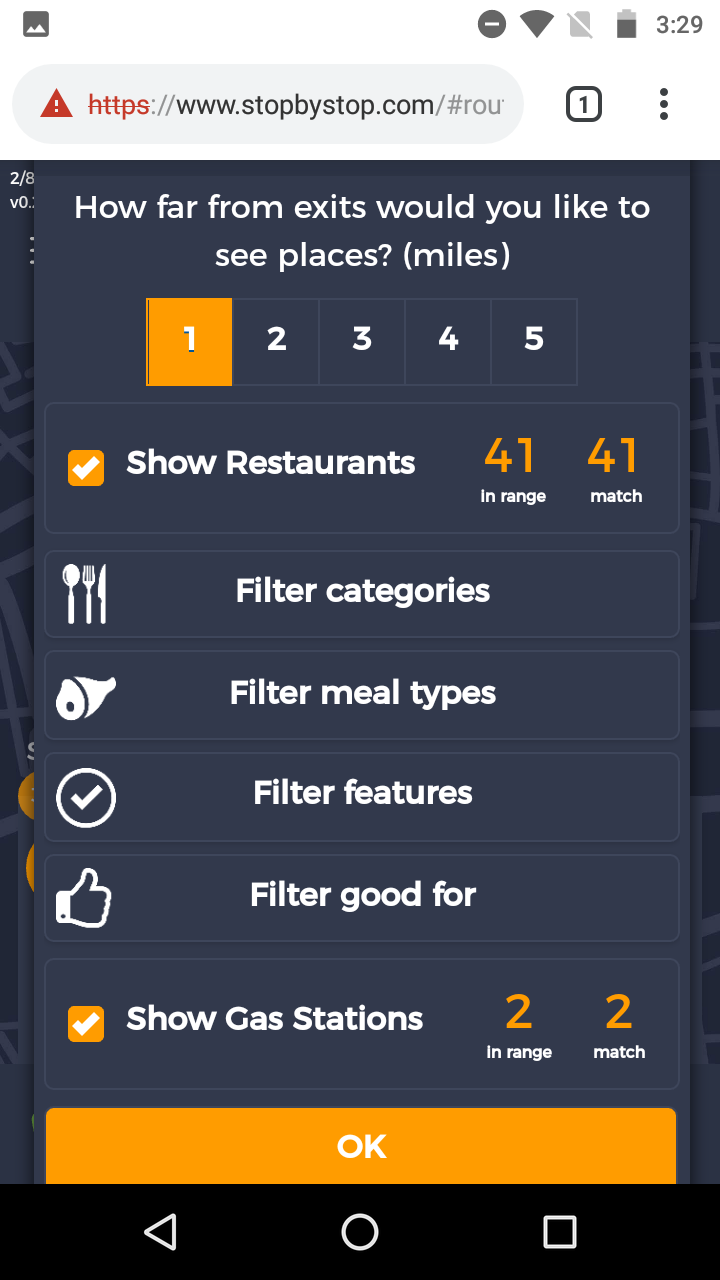
Task: Disable the Show Gas Stations checkbox
Action: pos(86,1022)
